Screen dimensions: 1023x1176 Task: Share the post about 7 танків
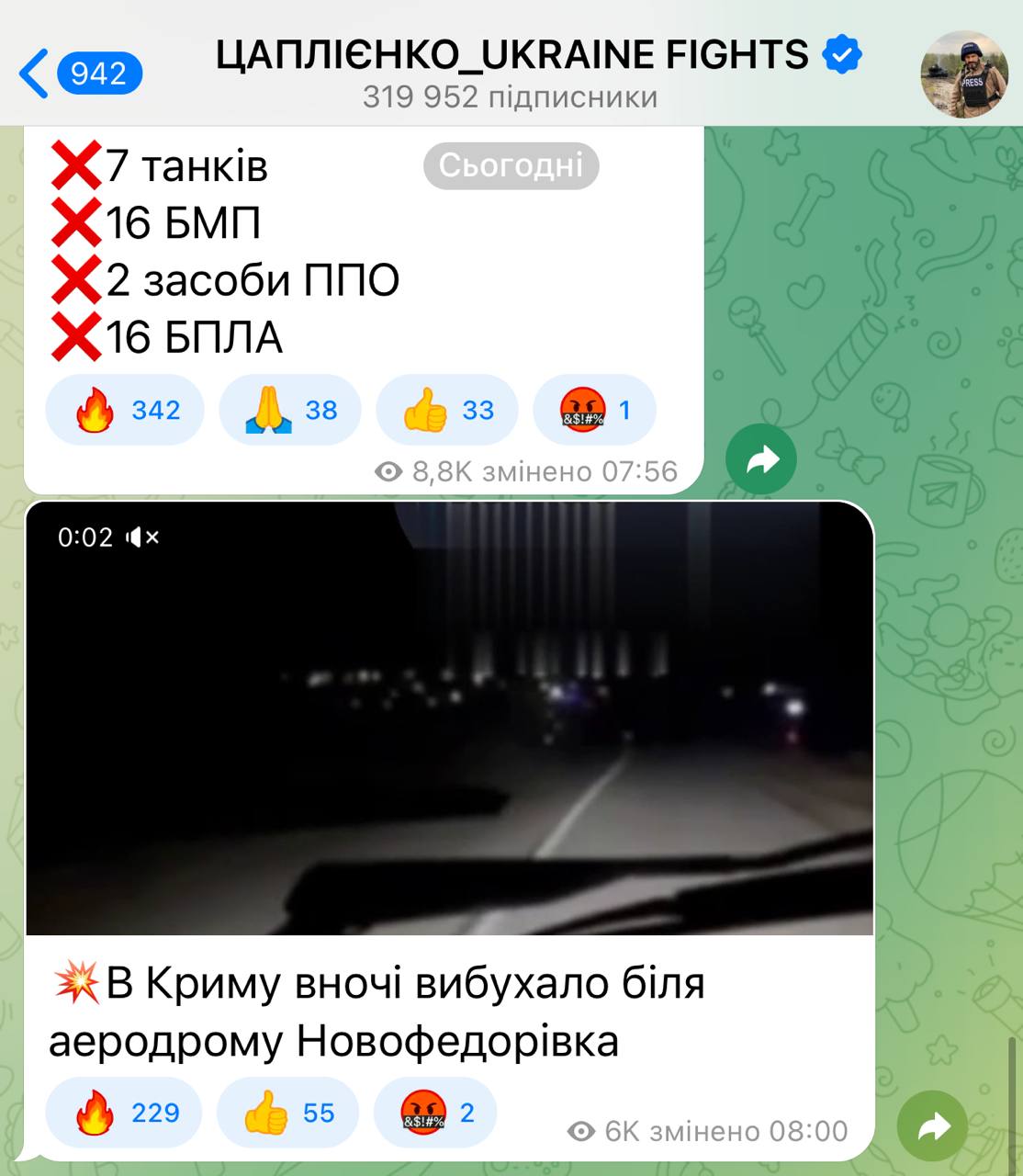[x=760, y=459]
